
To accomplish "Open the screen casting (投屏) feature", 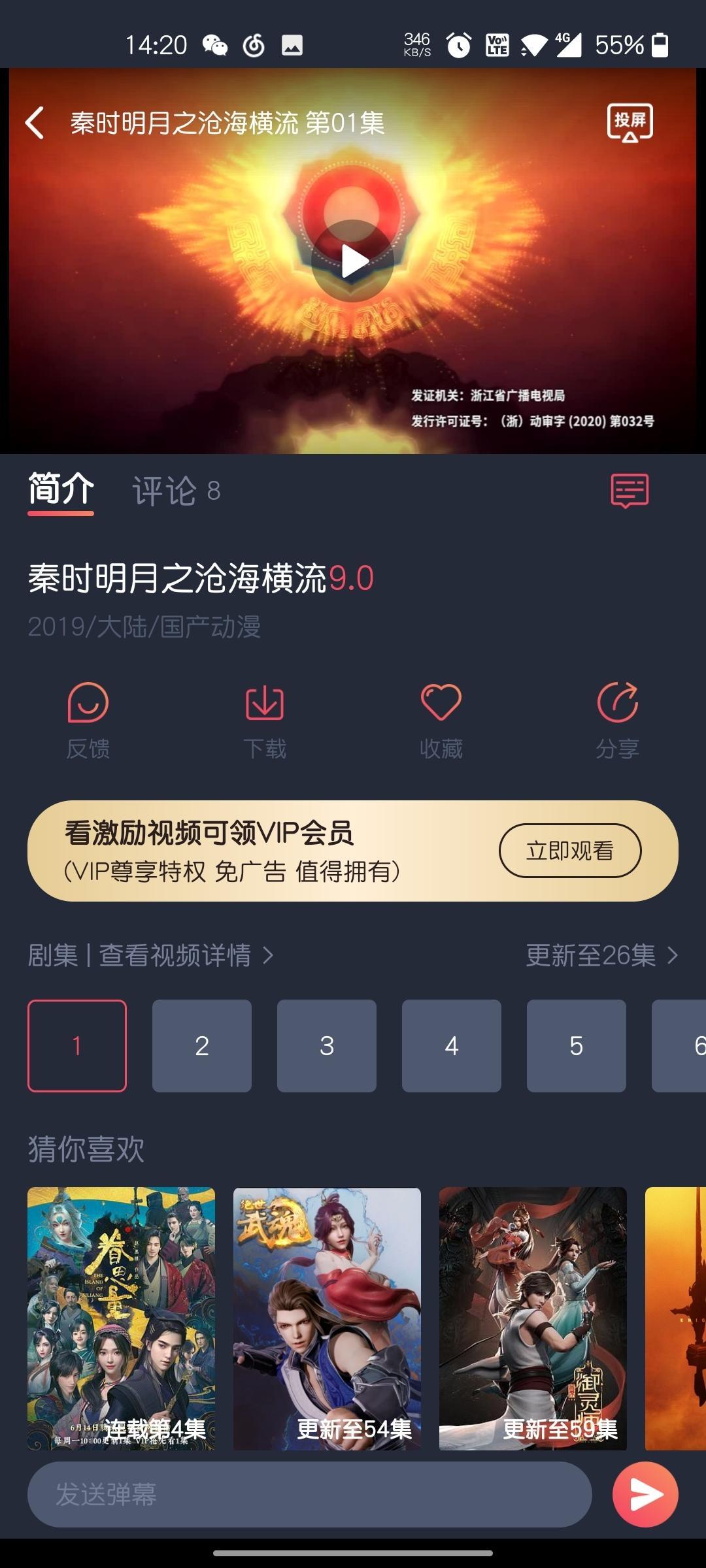I will pos(630,123).
